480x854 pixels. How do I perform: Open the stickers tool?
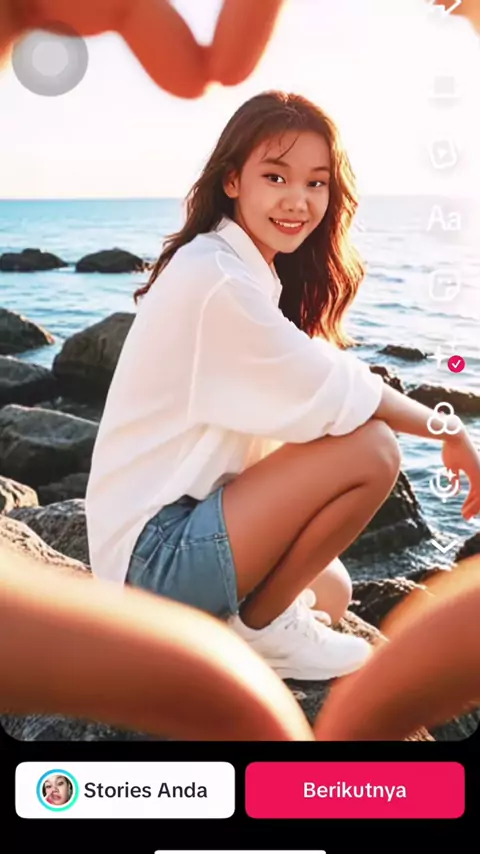point(444,285)
